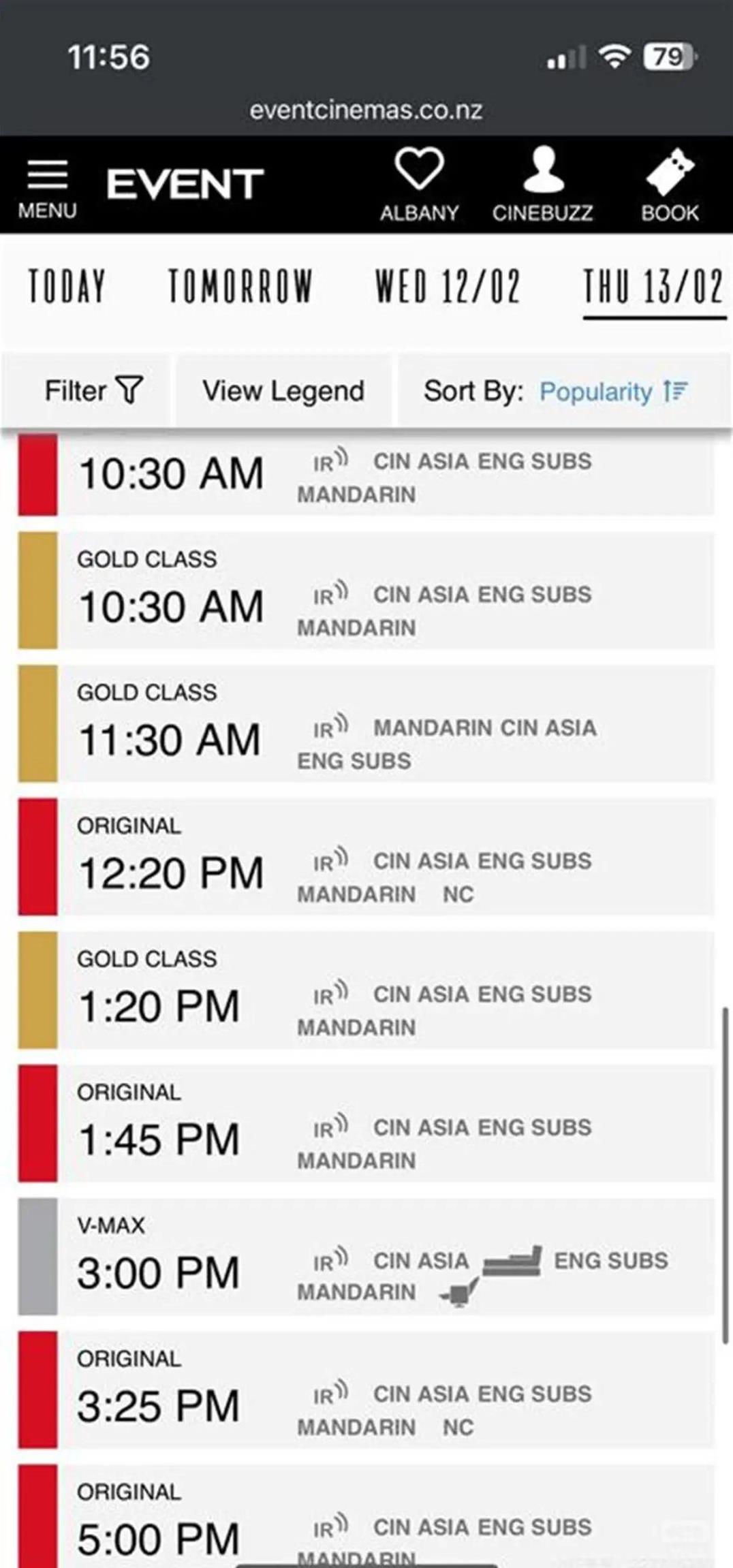Switch to the Tomorrow tab
733x1568 pixels.
[x=240, y=286]
